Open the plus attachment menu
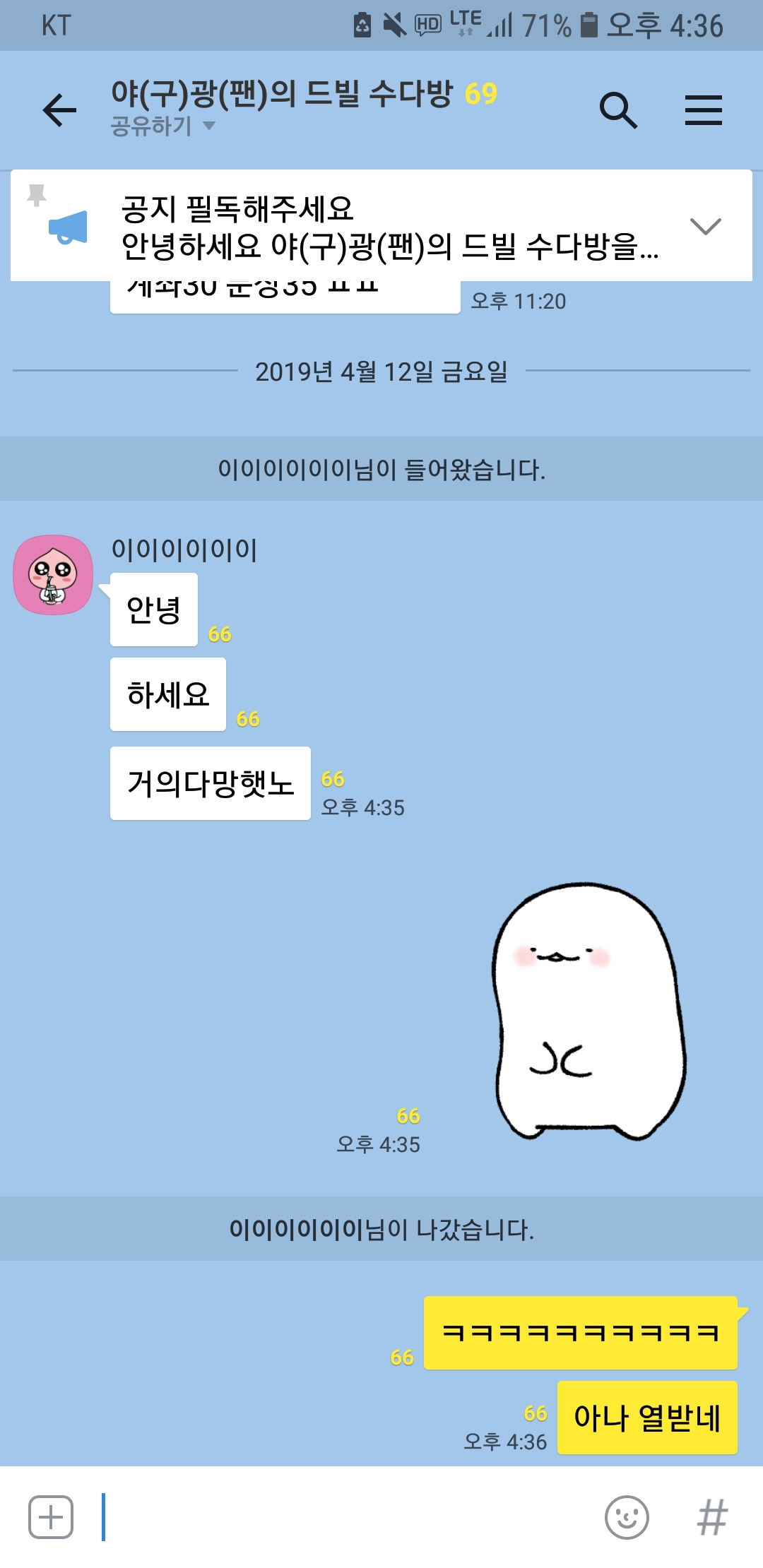Screen dimensions: 763x1568 (51, 1517)
